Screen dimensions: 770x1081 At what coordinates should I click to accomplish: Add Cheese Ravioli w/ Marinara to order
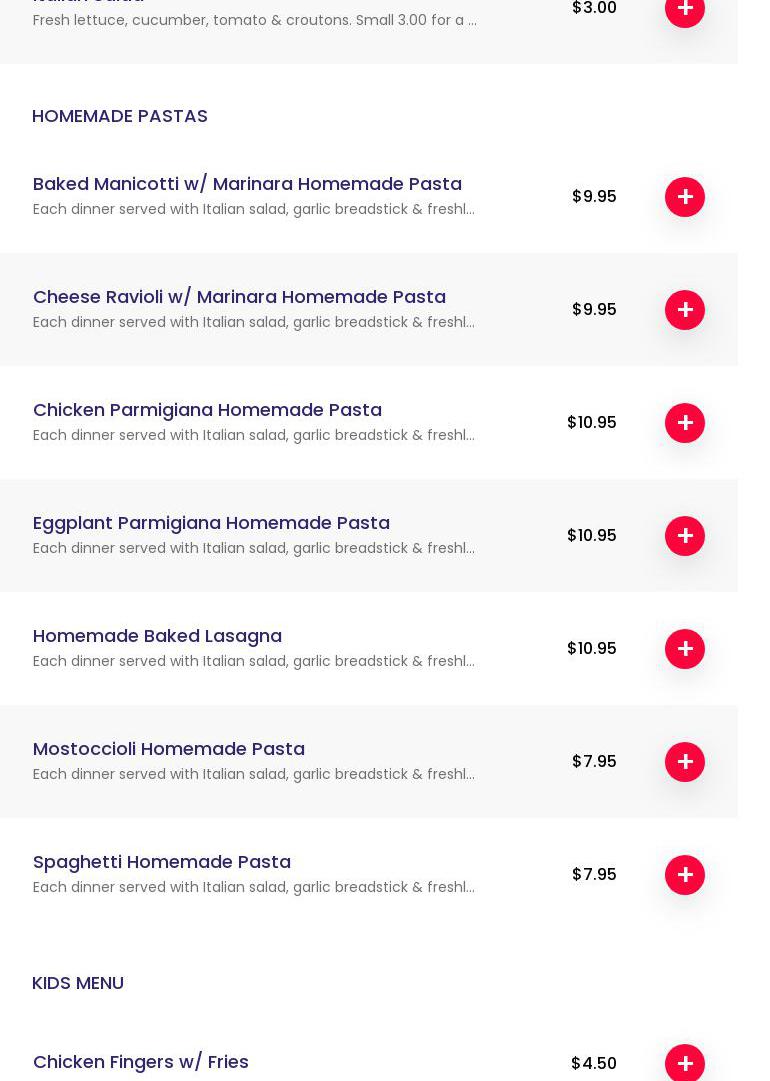(x=685, y=310)
